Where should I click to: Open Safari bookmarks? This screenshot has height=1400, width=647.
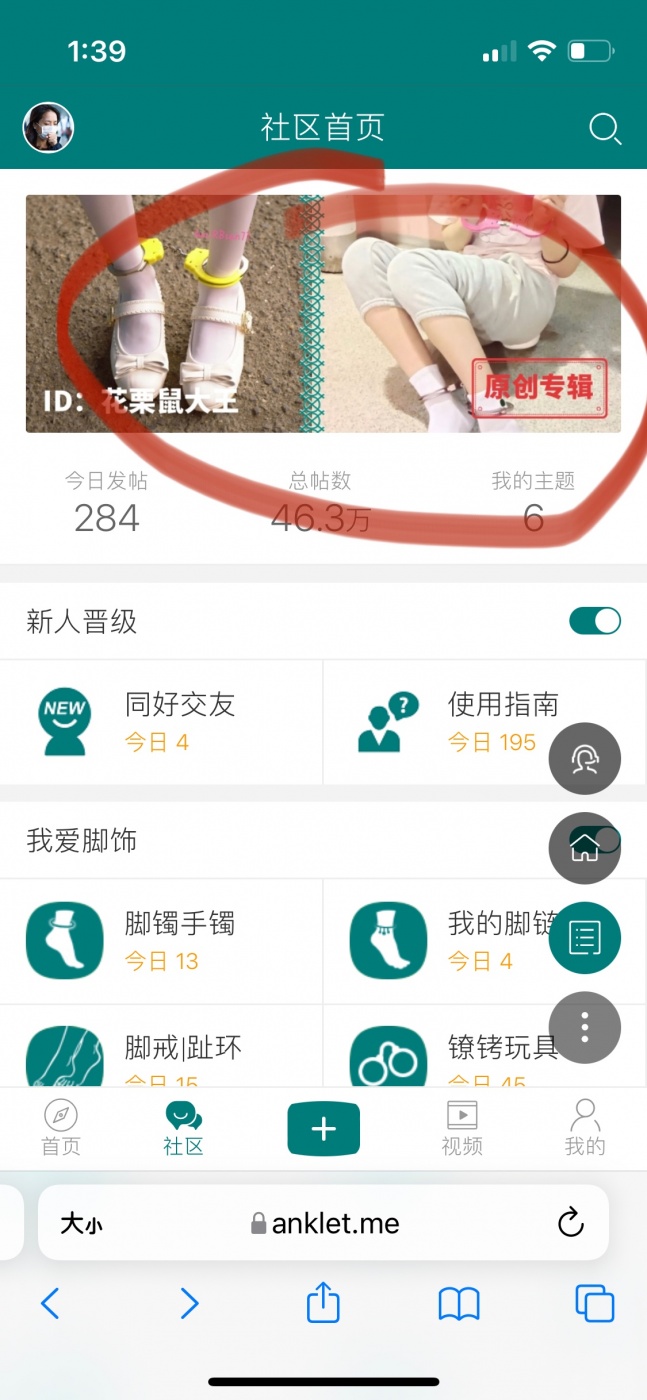point(459,1304)
